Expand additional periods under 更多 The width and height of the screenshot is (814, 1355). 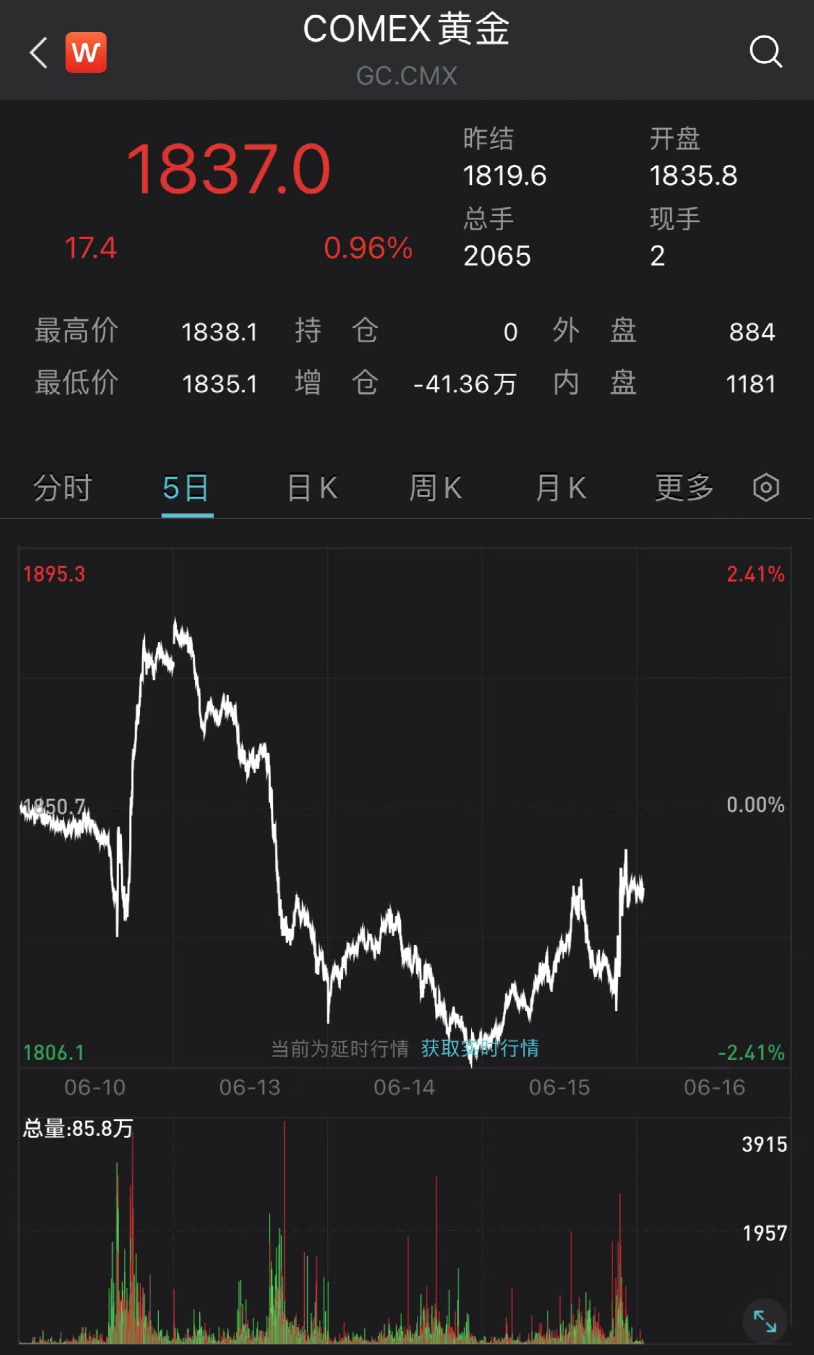click(x=684, y=488)
